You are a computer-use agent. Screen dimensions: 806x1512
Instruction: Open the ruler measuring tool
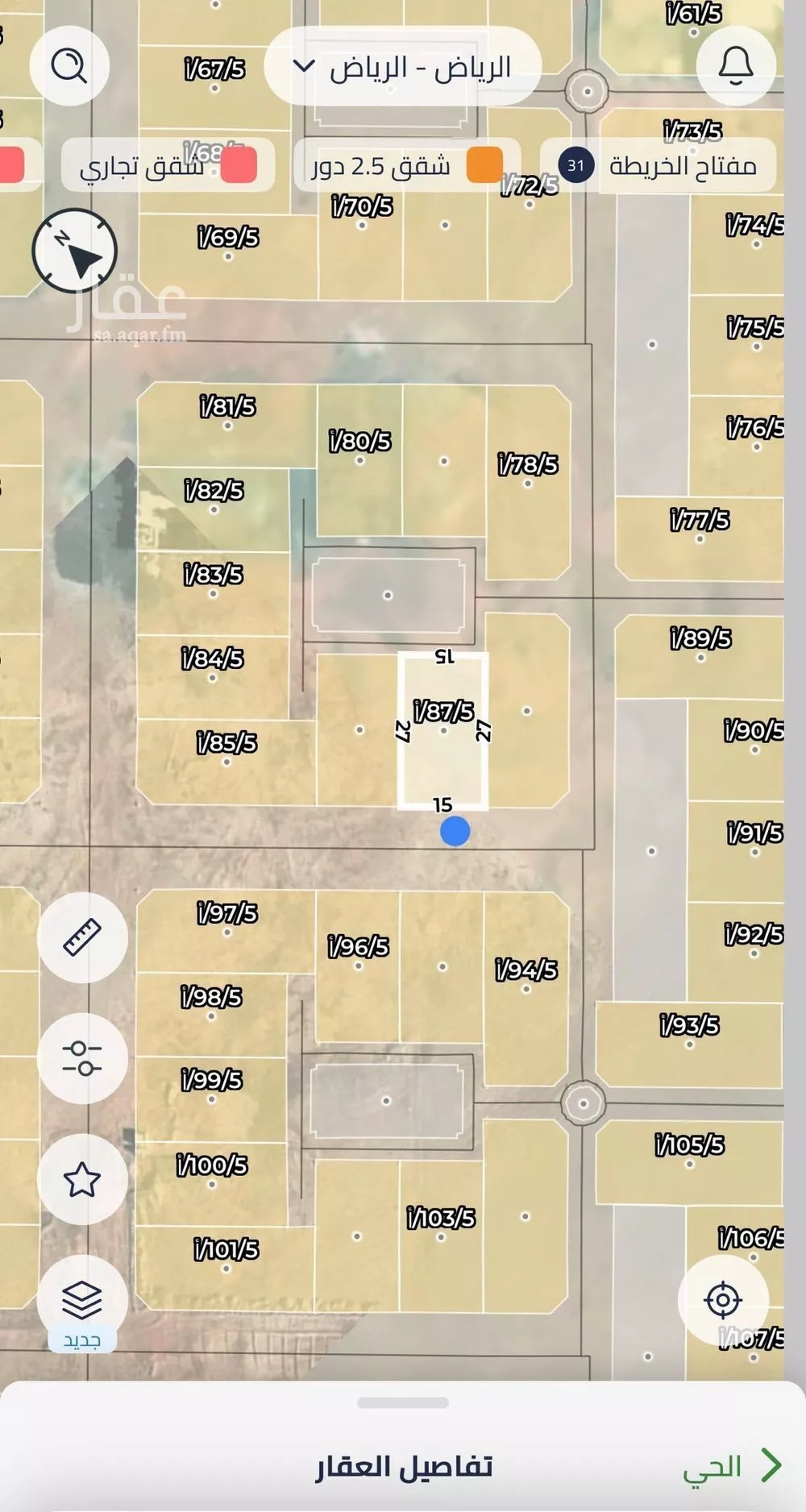(82, 937)
